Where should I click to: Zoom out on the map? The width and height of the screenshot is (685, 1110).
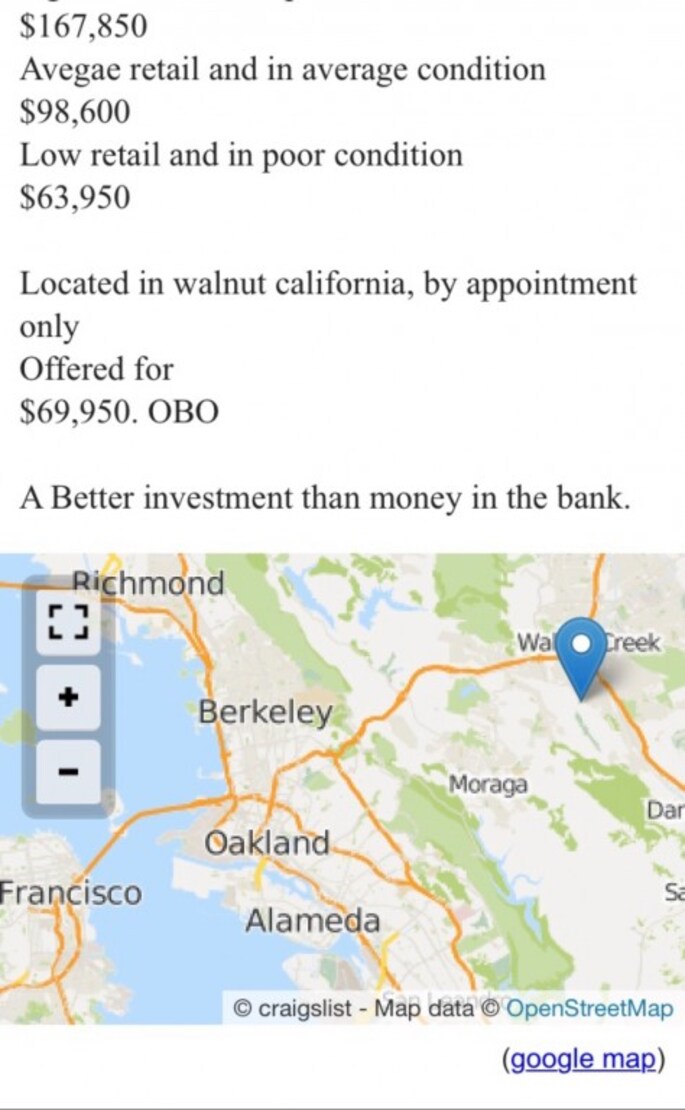coord(68,772)
